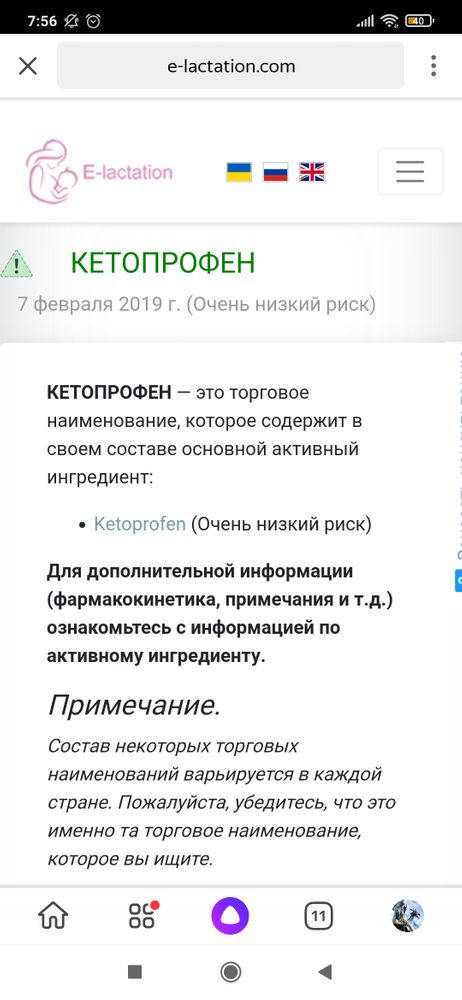The image size is (462, 1000).
Task: Open the browser overflow menu
Action: (x=433, y=66)
